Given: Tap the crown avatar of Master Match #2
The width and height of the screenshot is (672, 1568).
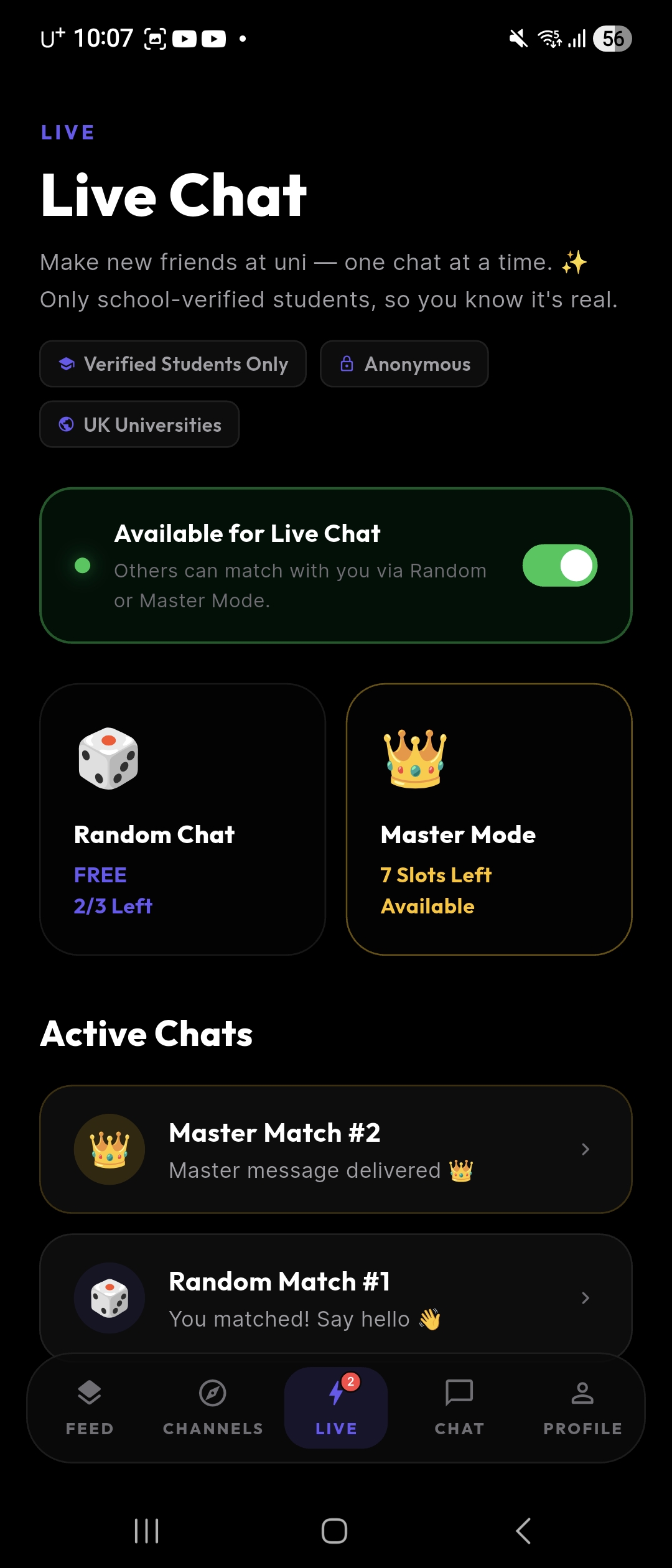Looking at the screenshot, I should pos(109,1149).
